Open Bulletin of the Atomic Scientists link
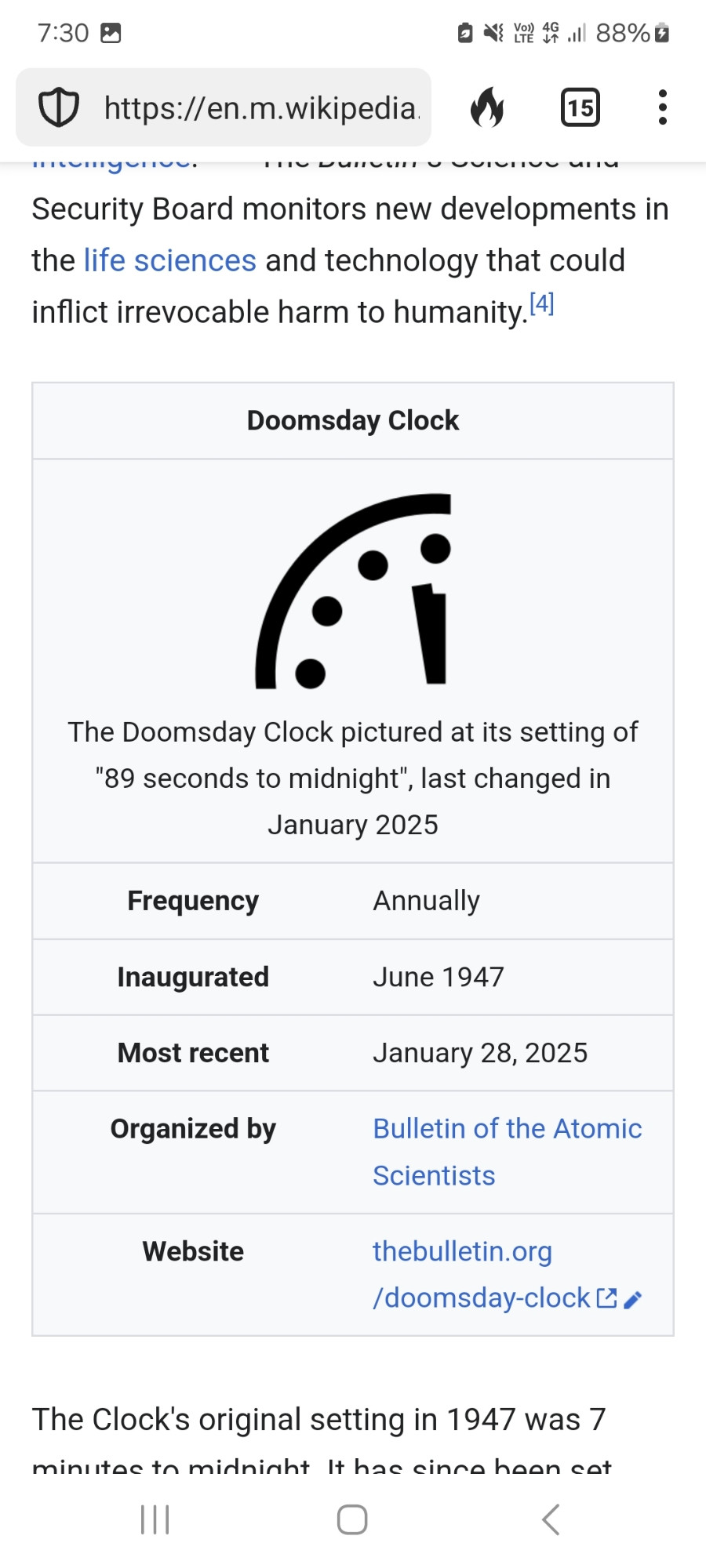Image resolution: width=706 pixels, height=1568 pixels. coord(507,1152)
